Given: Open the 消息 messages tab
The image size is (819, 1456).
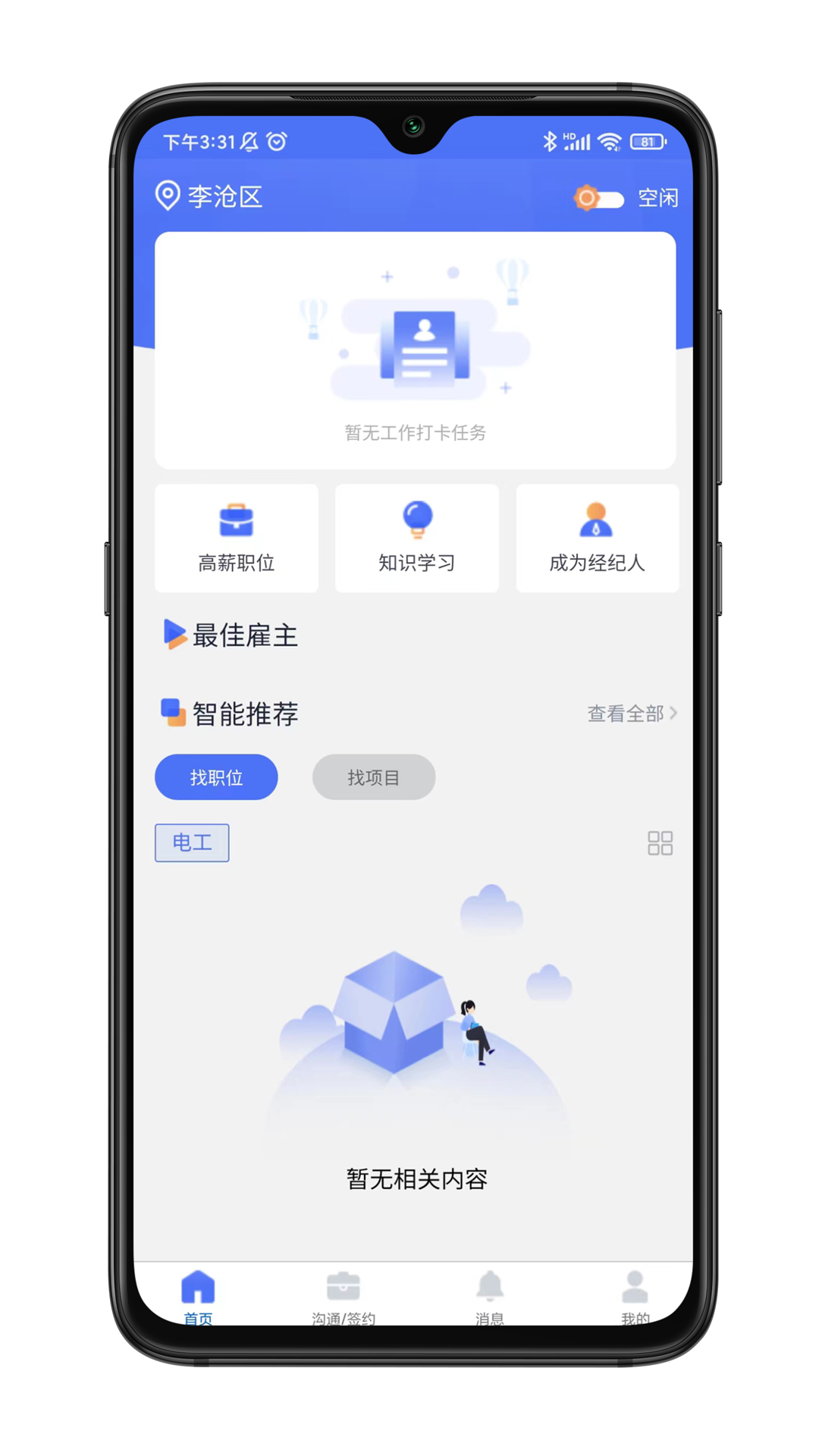Looking at the screenshot, I should pyautogui.click(x=489, y=1294).
